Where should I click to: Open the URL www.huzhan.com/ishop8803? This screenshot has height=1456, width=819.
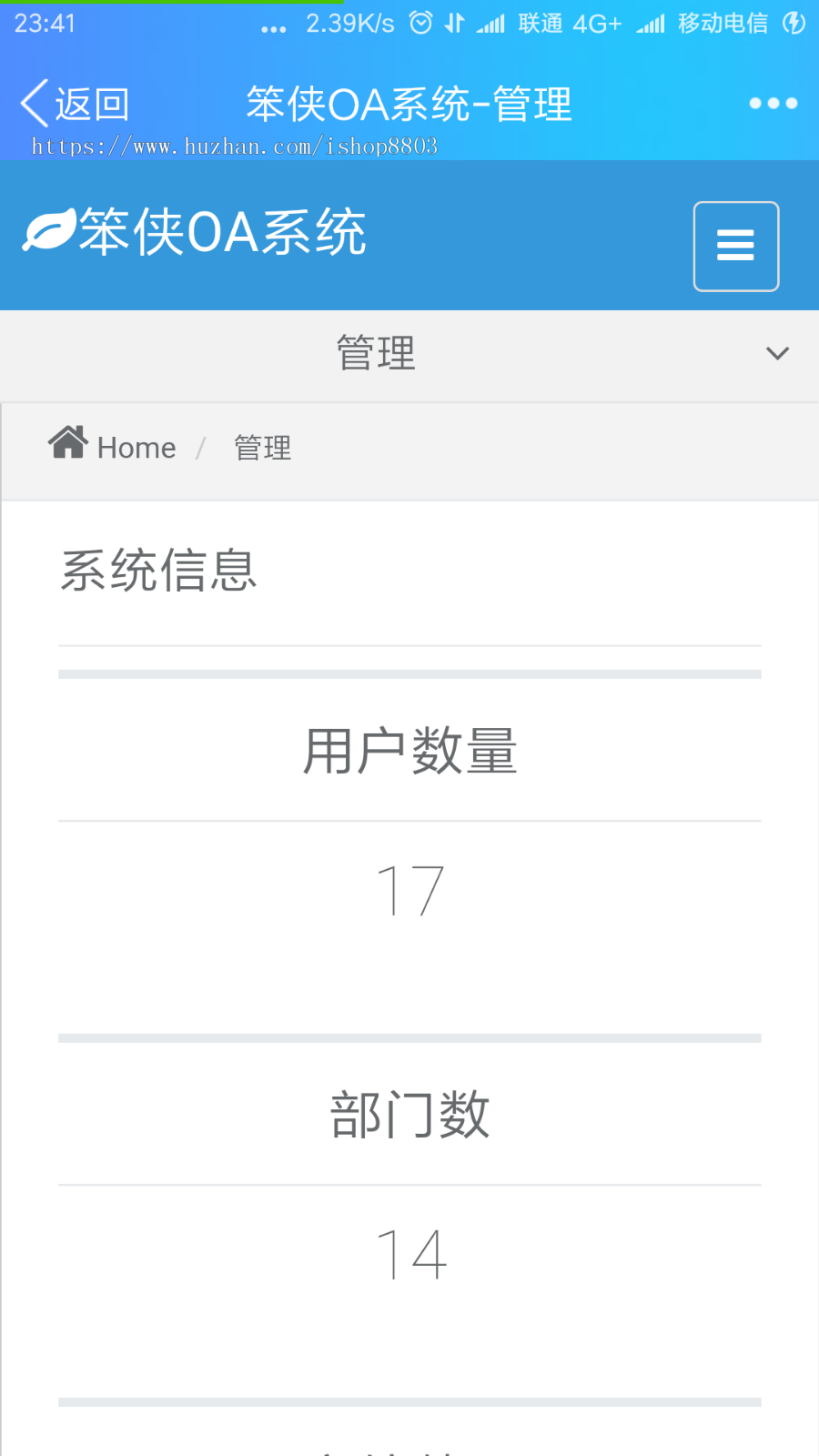233,146
